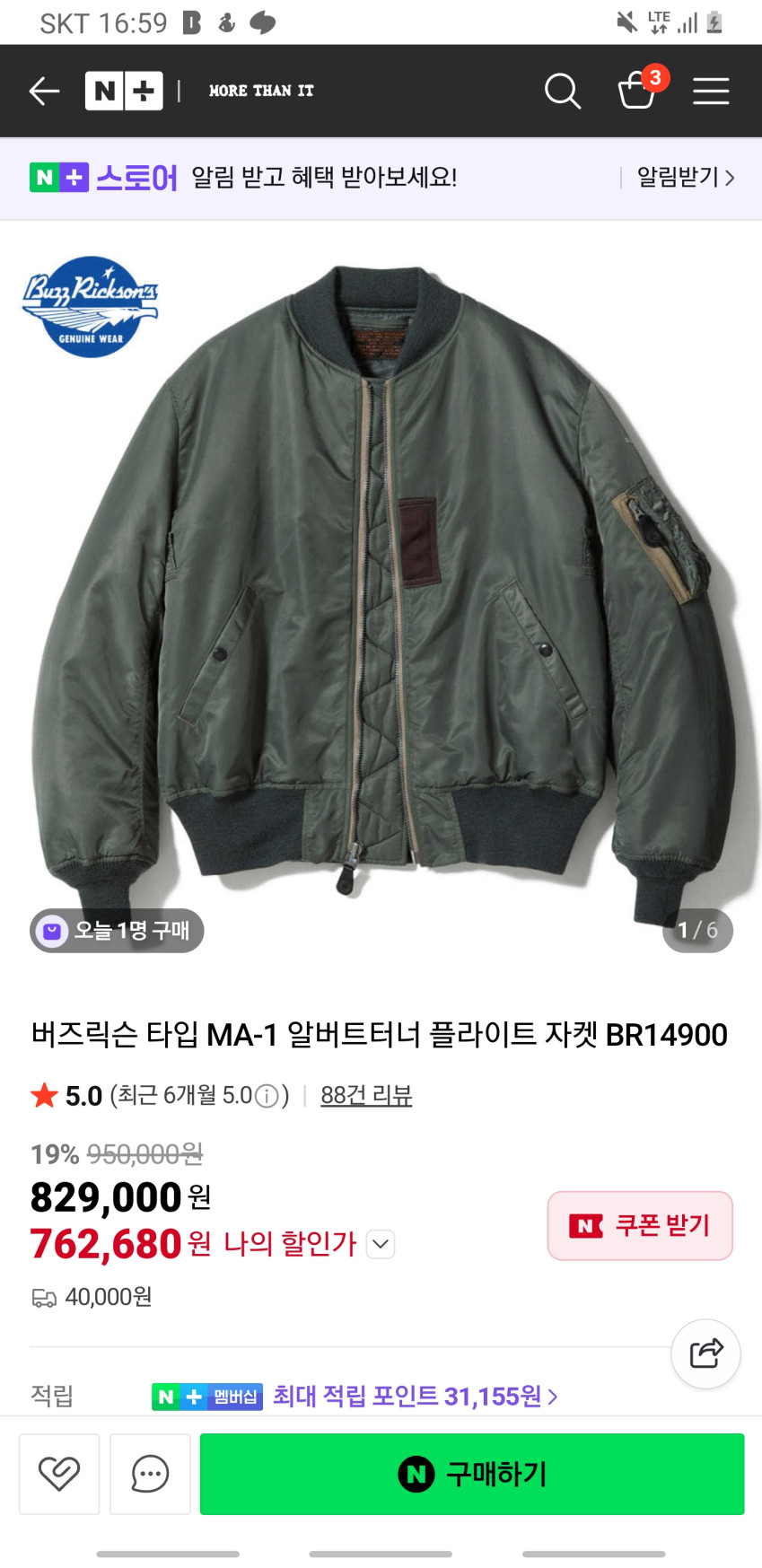The image size is (762, 1568).
Task: Open 최대 적립 포인트 31,155원 details
Action: click(415, 1396)
